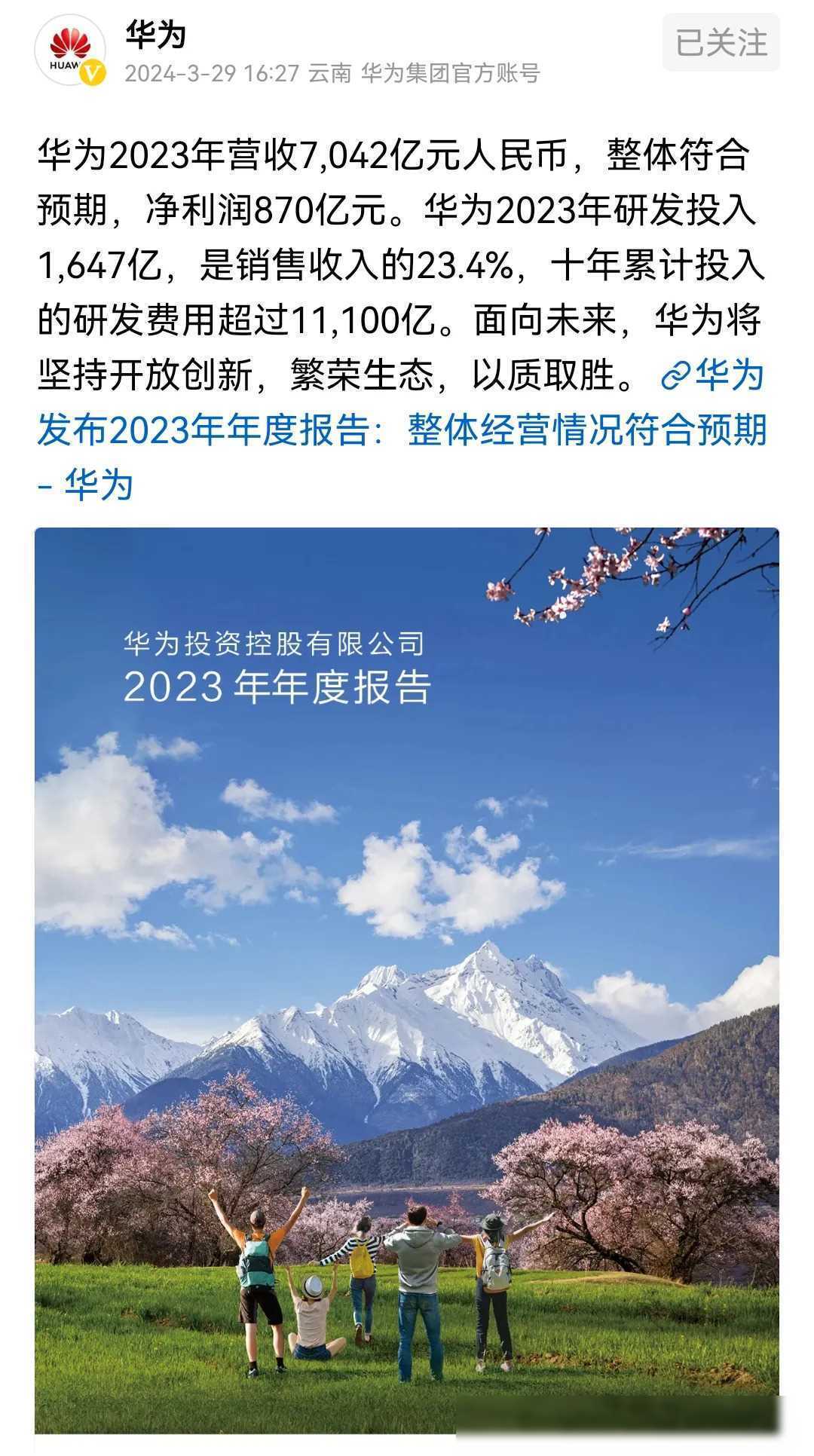
Task: View the 2023年年度报告 cover image
Action: tap(407, 980)
